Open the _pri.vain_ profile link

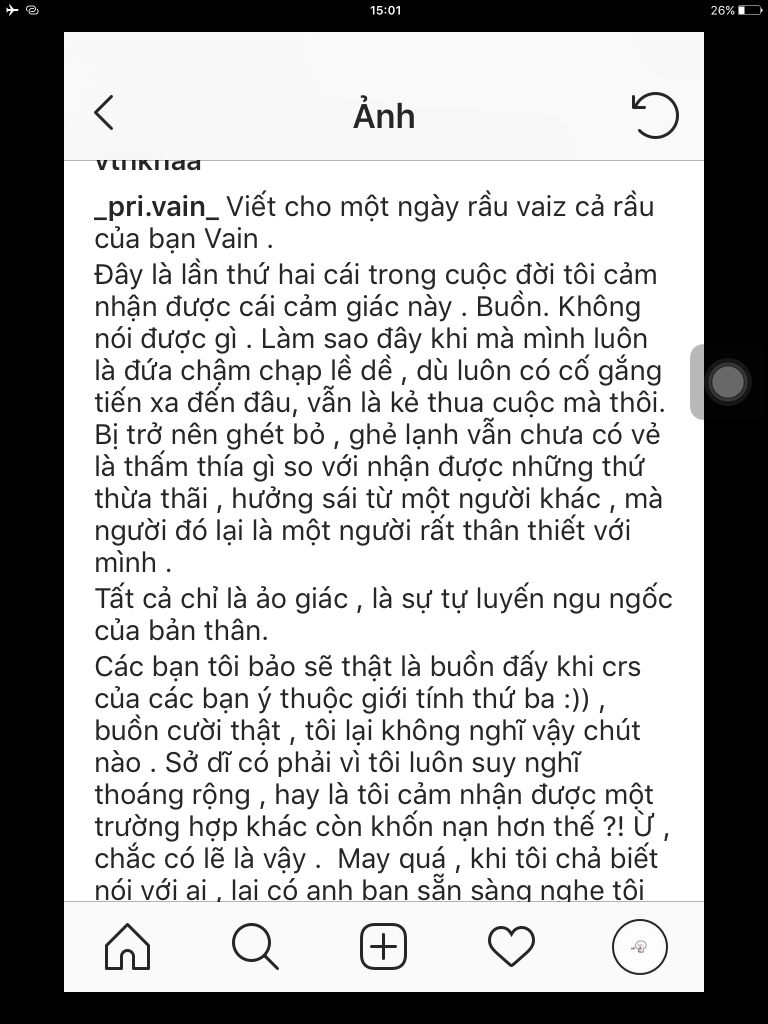point(157,206)
